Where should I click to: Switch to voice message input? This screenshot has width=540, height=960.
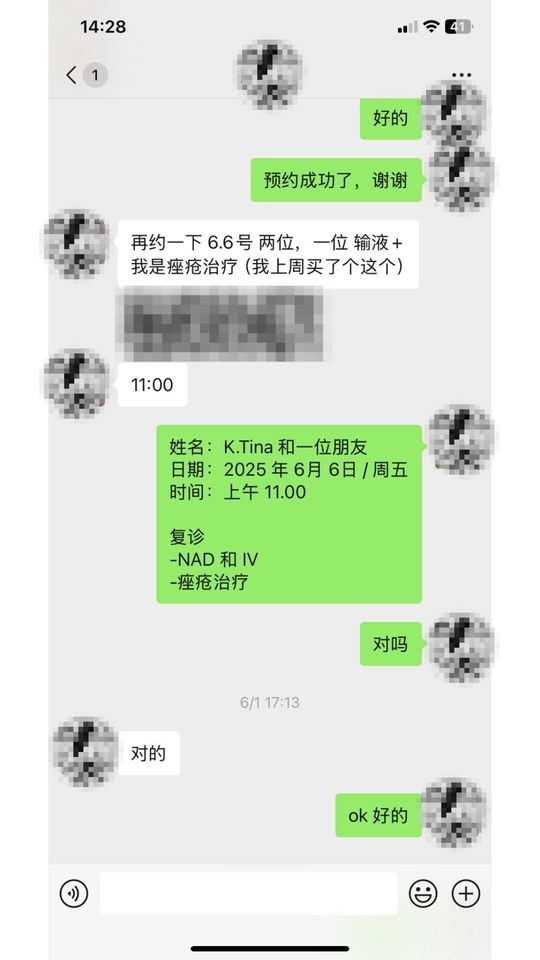pyautogui.click(x=74, y=893)
